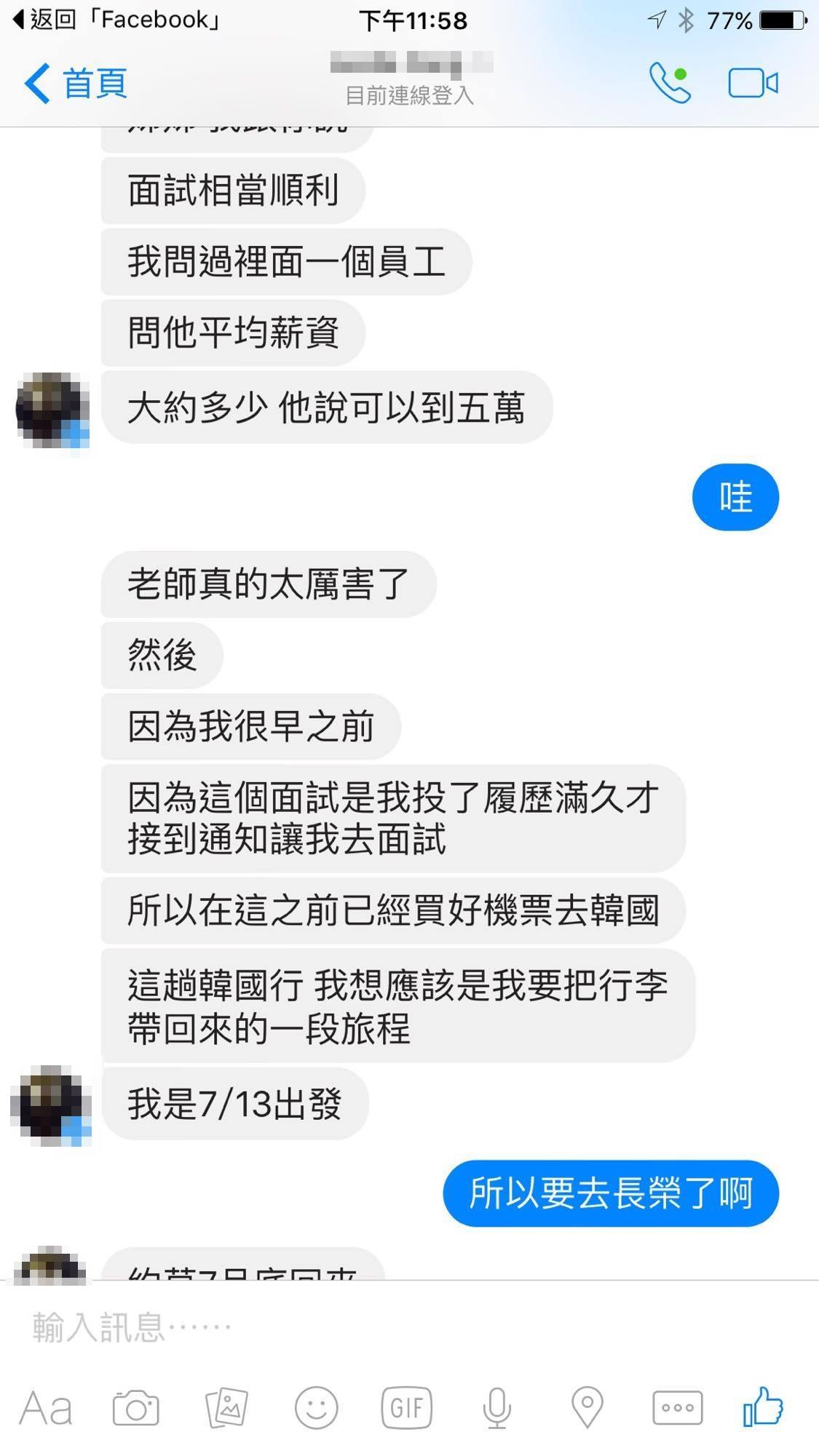This screenshot has height=1456, width=819.
Task: Open the photo gallery picker
Action: click(226, 1409)
